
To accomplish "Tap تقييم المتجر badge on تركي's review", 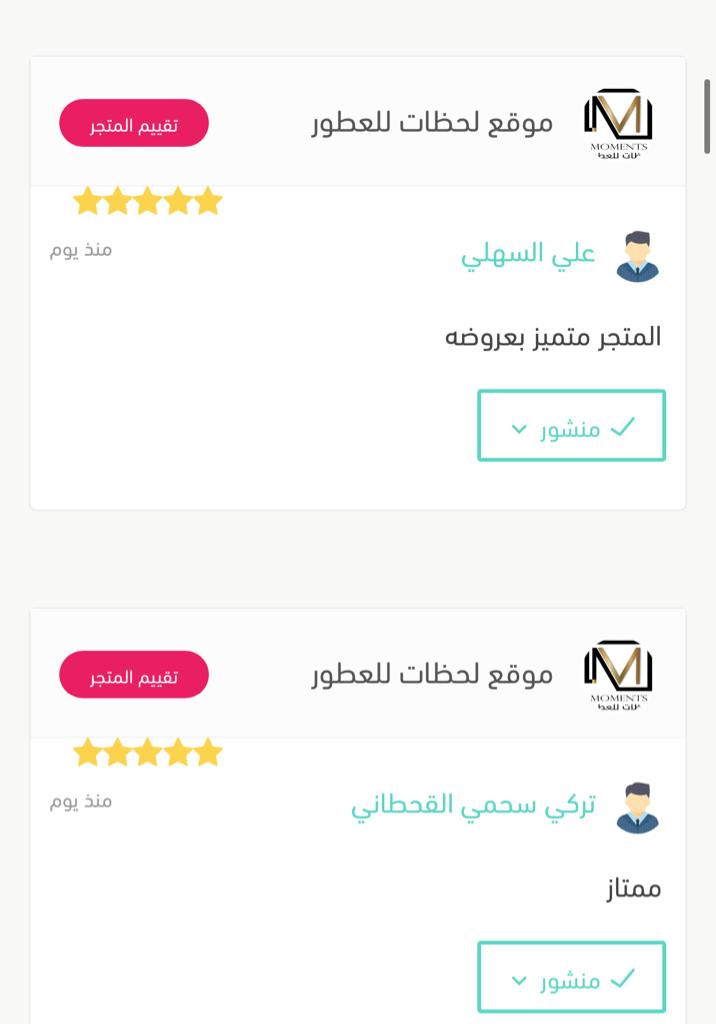I will [134, 676].
